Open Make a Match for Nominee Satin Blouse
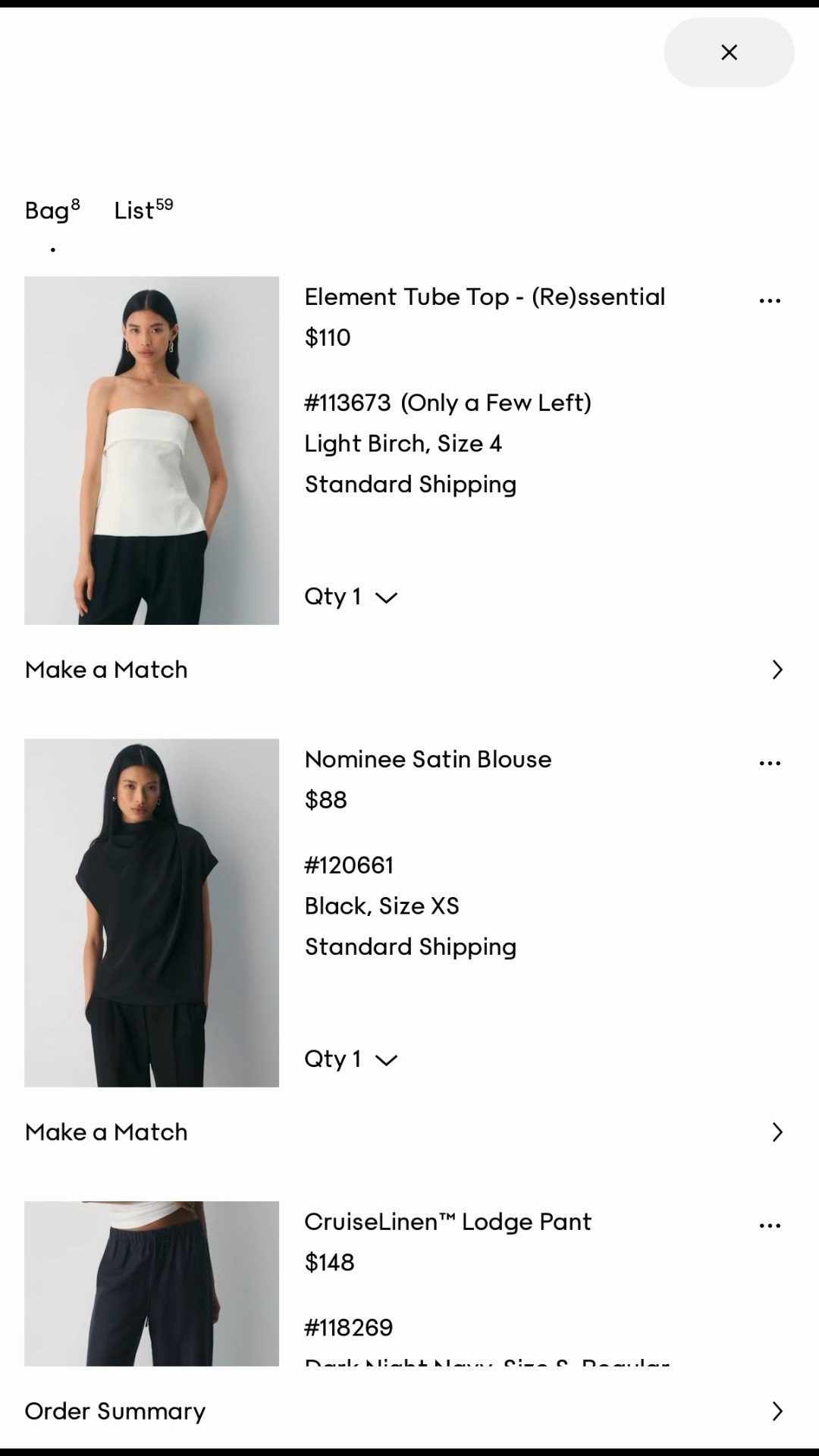Image resolution: width=819 pixels, height=1456 pixels. [x=106, y=1132]
